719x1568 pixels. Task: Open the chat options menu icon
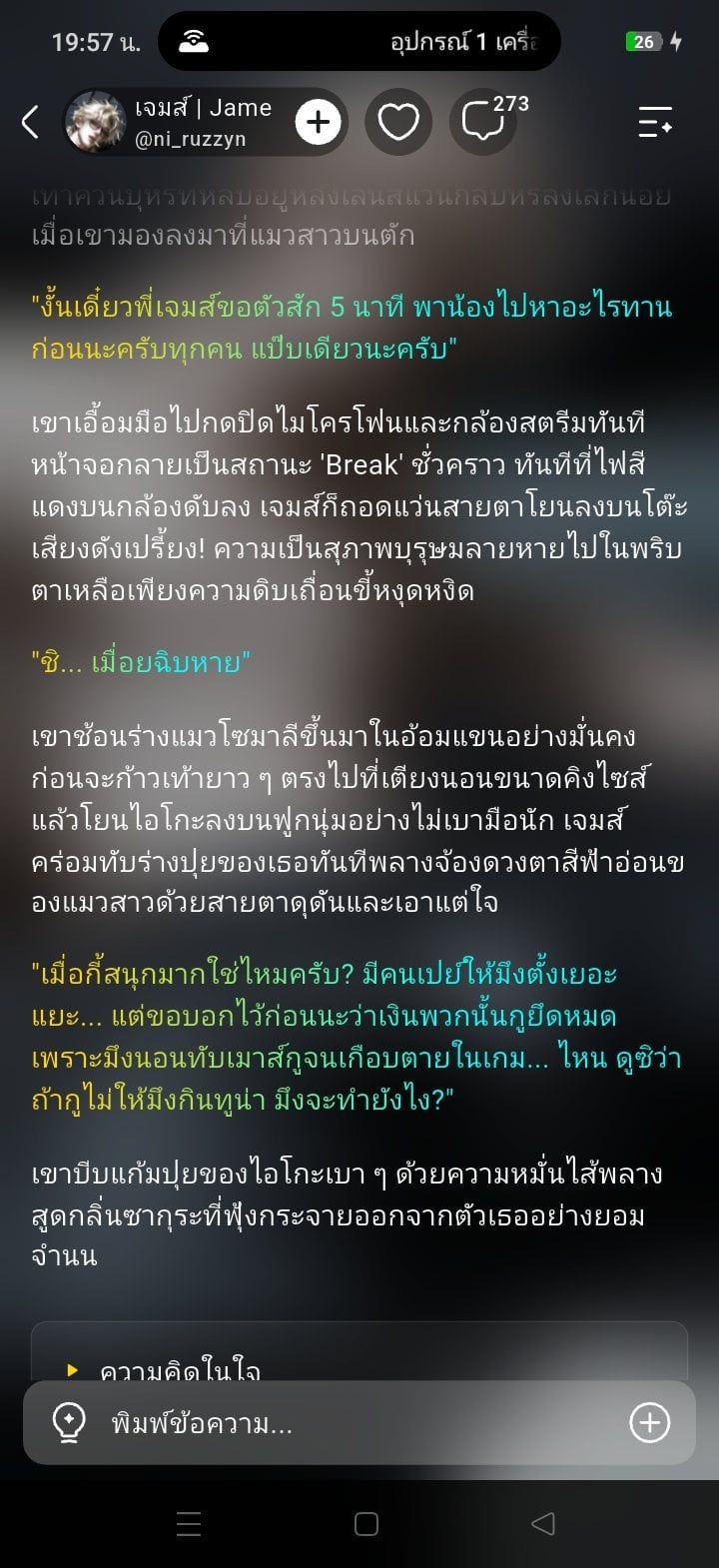[x=655, y=123]
